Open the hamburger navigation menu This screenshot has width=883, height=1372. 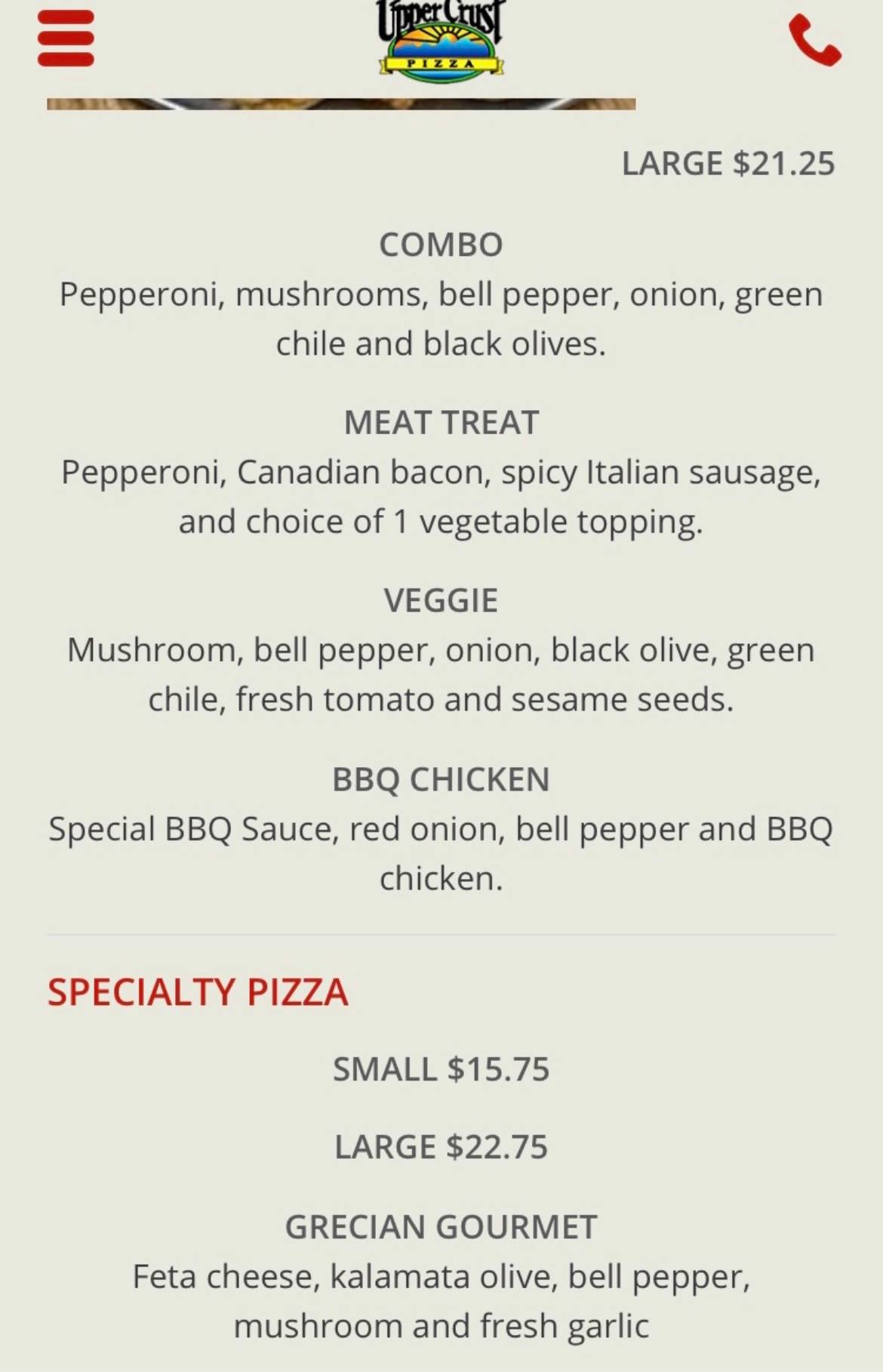(66, 39)
